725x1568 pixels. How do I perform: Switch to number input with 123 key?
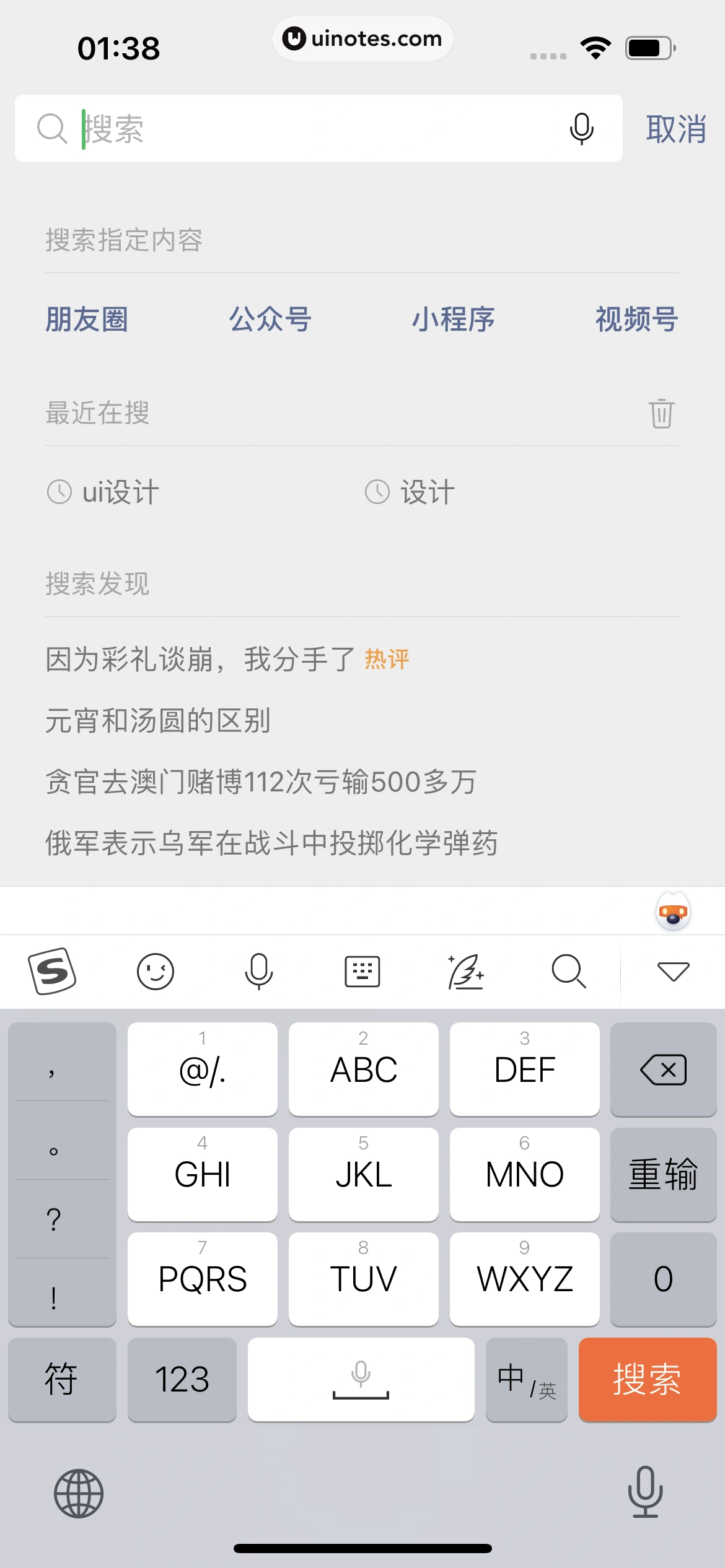[x=182, y=1380]
